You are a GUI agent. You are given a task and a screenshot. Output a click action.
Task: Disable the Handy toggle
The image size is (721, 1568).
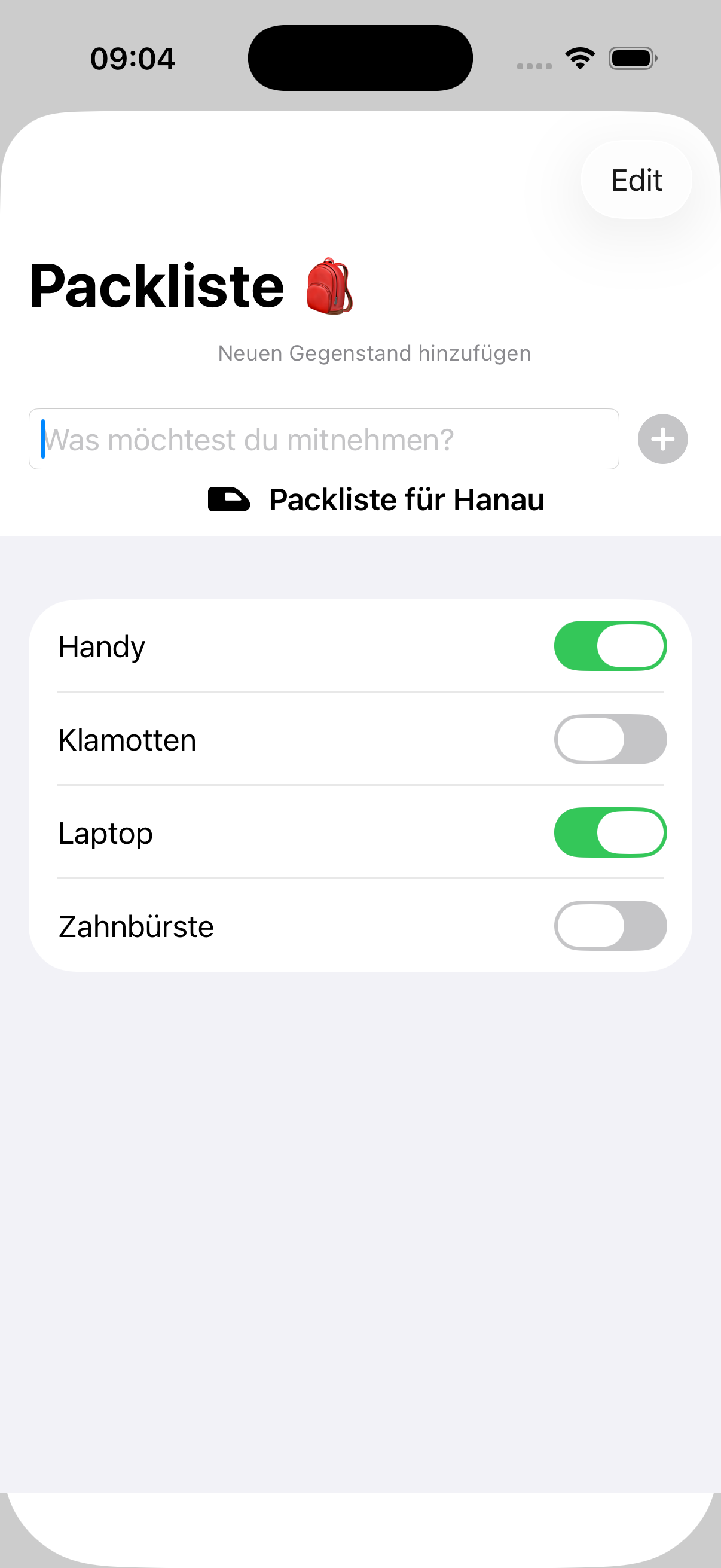tap(610, 646)
